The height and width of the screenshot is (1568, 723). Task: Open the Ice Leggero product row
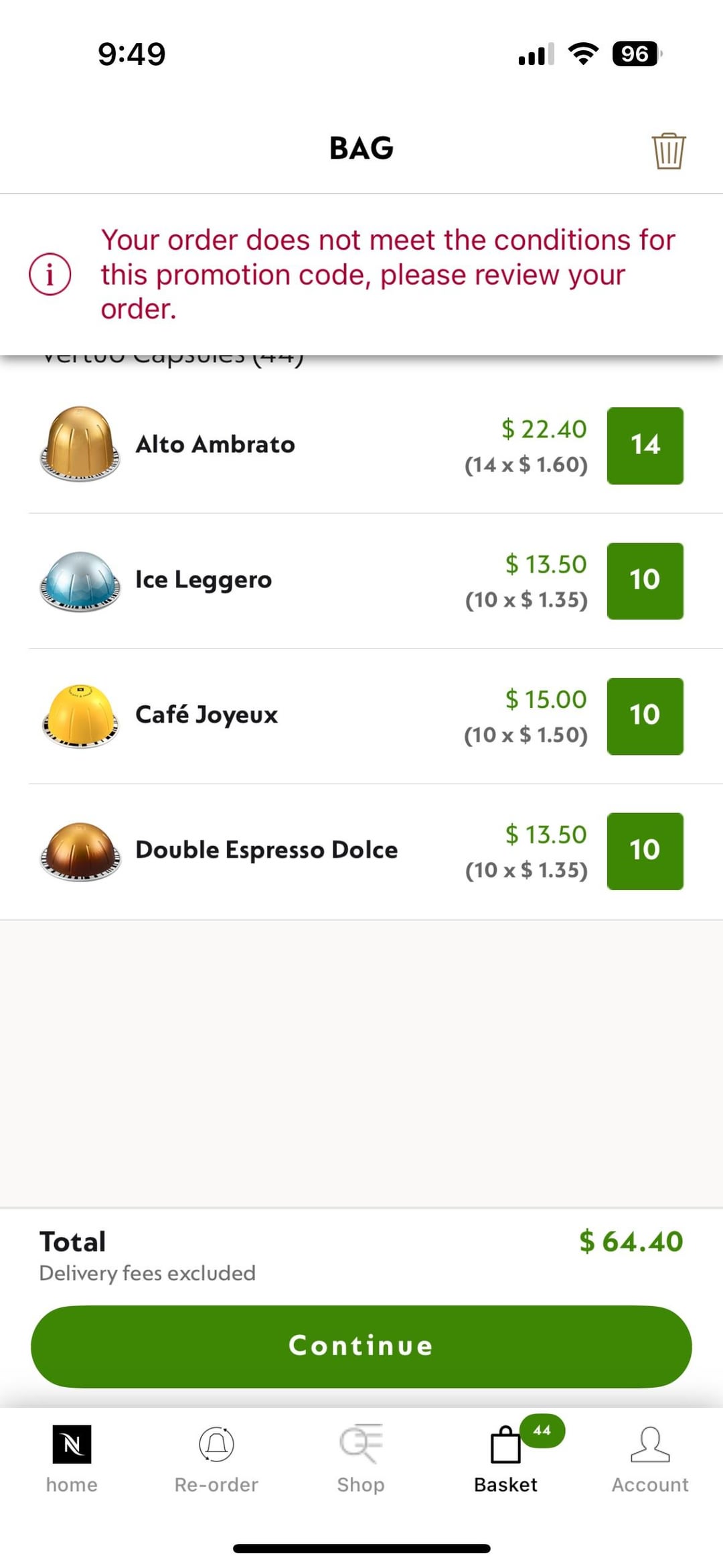tap(204, 581)
